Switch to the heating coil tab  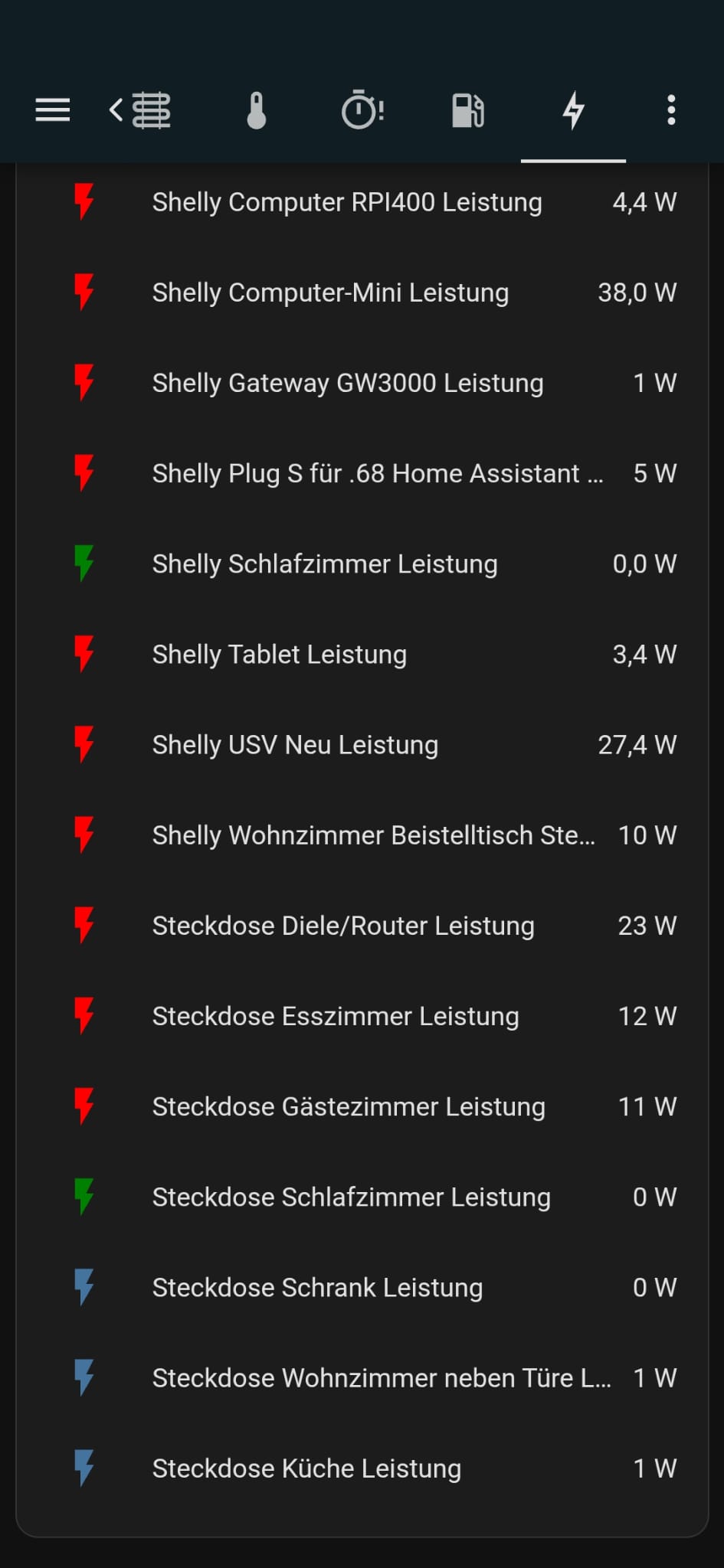[151, 110]
